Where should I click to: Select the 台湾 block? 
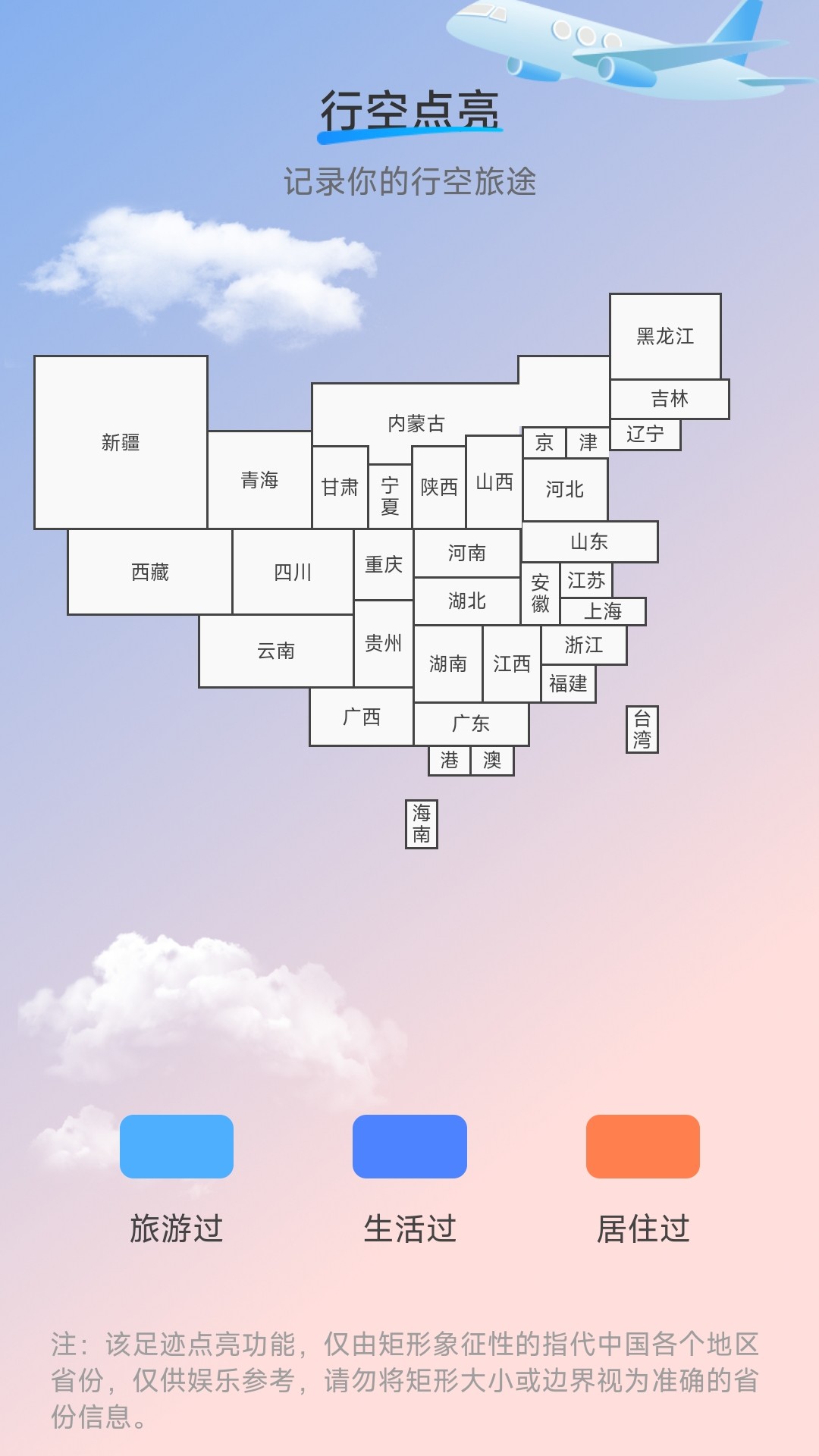click(642, 730)
